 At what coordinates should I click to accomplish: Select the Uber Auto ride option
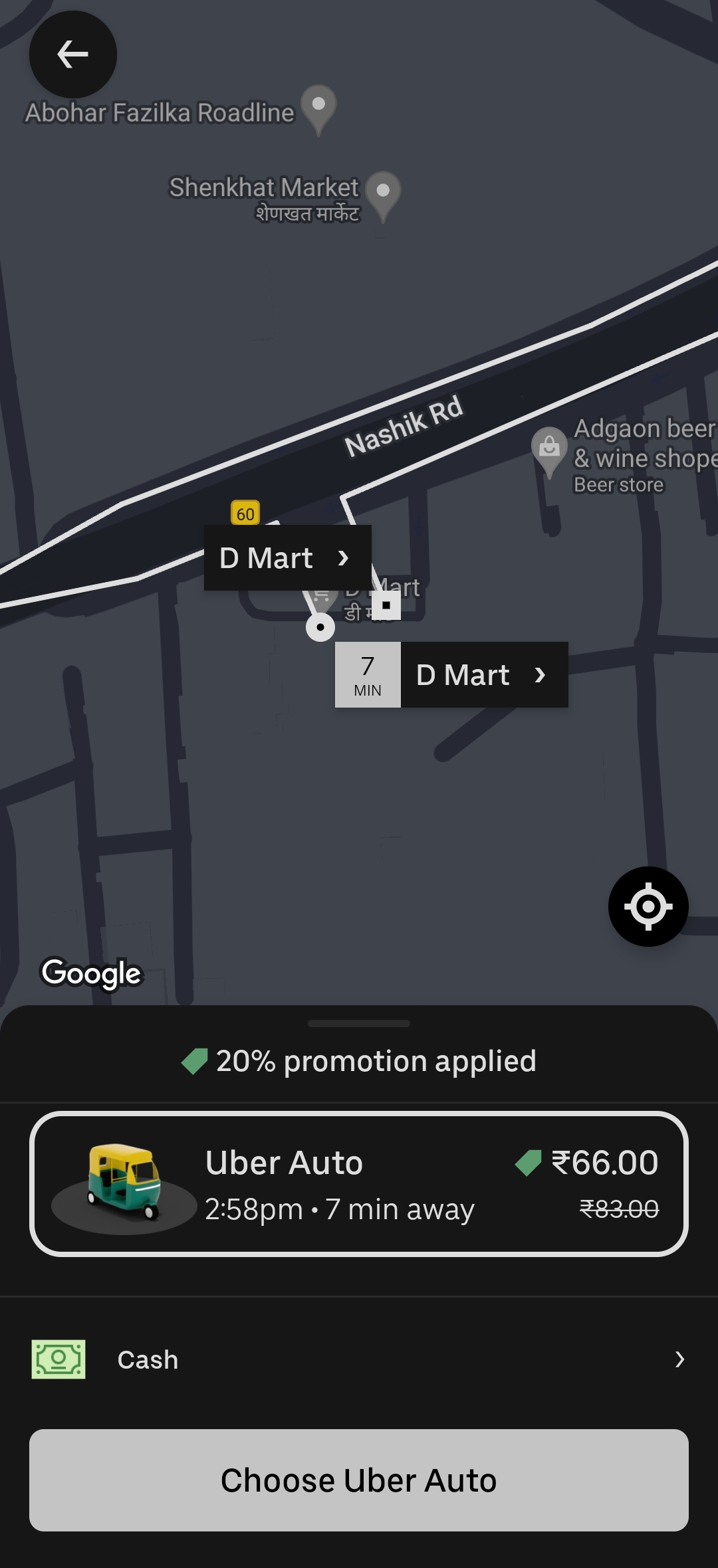point(359,1184)
